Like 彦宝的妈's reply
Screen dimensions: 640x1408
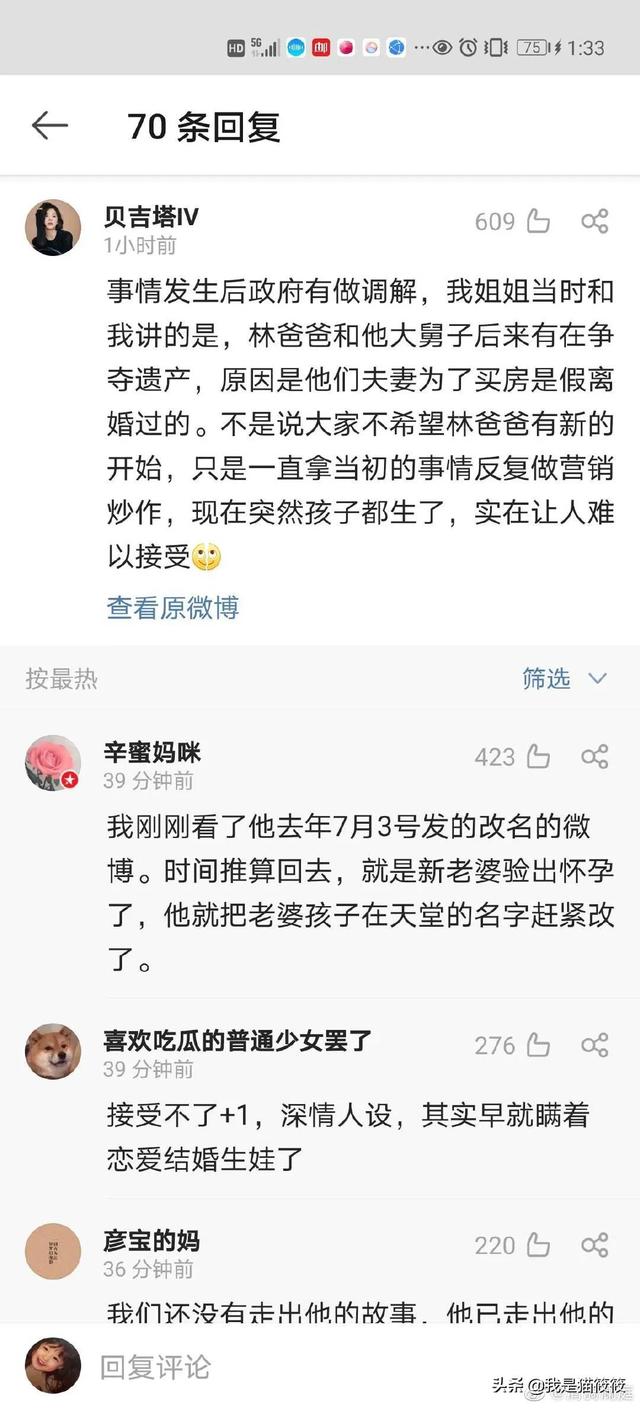539,1245
